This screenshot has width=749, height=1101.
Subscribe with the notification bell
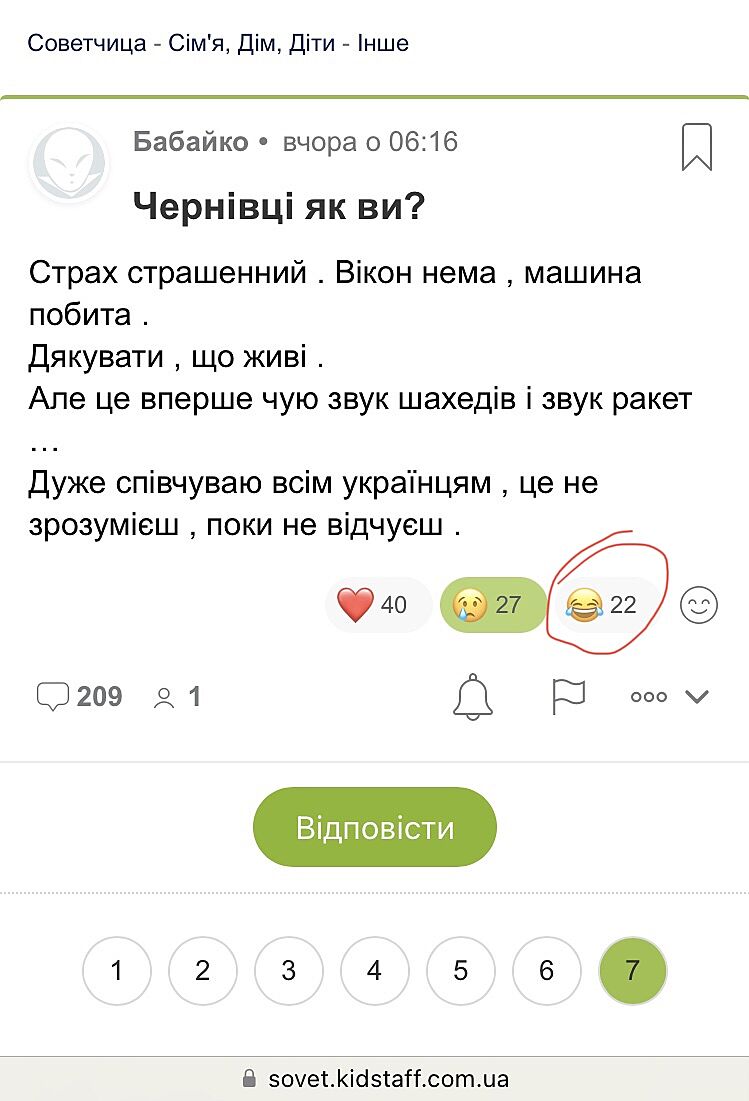[473, 697]
